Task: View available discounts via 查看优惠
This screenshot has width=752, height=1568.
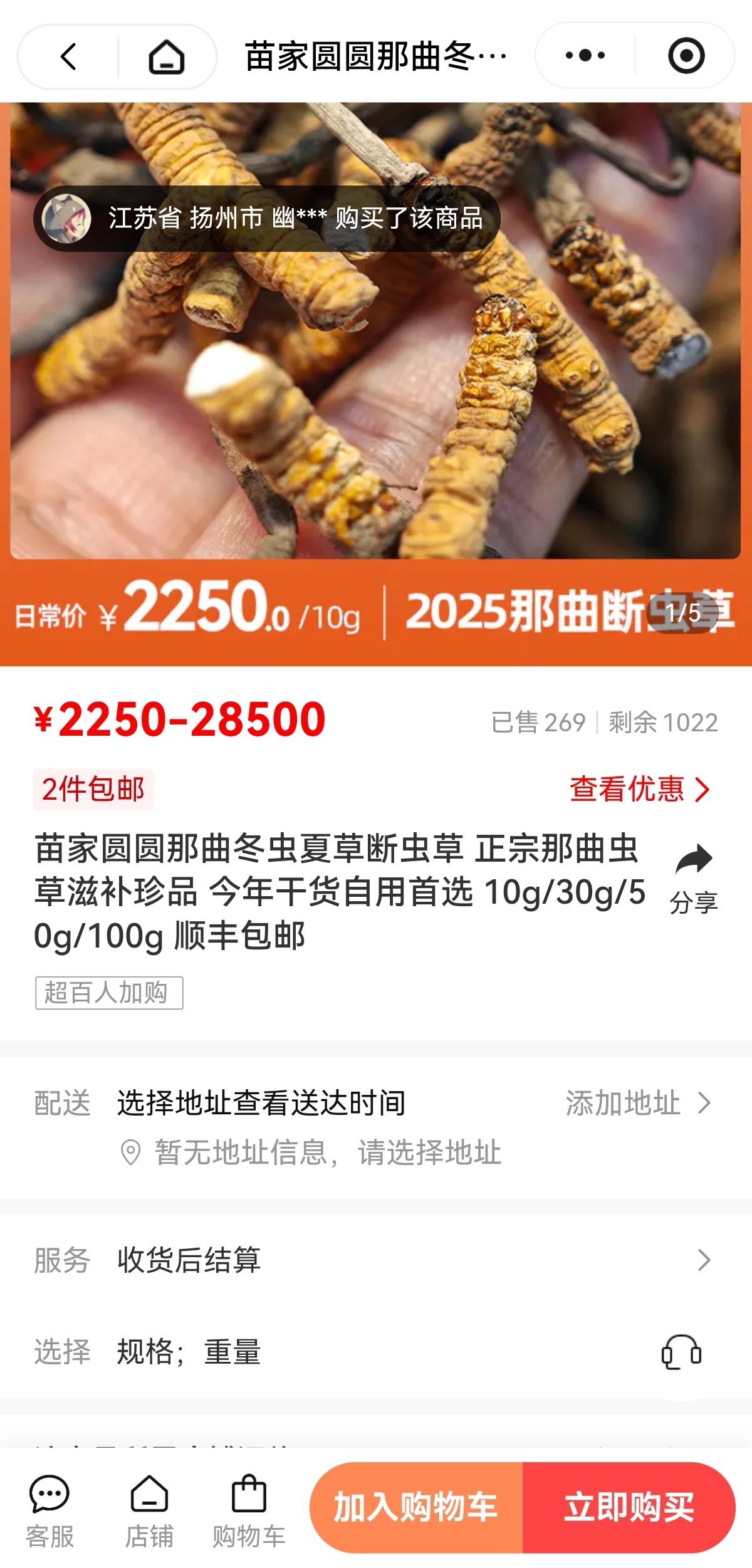Action: tap(639, 789)
